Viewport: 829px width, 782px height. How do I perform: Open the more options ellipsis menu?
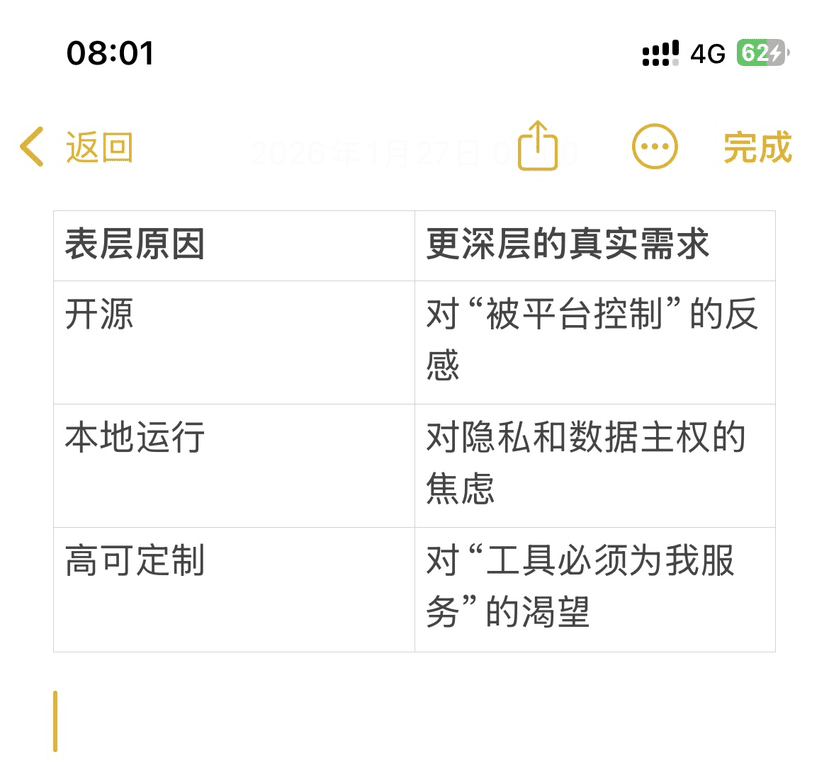655,148
